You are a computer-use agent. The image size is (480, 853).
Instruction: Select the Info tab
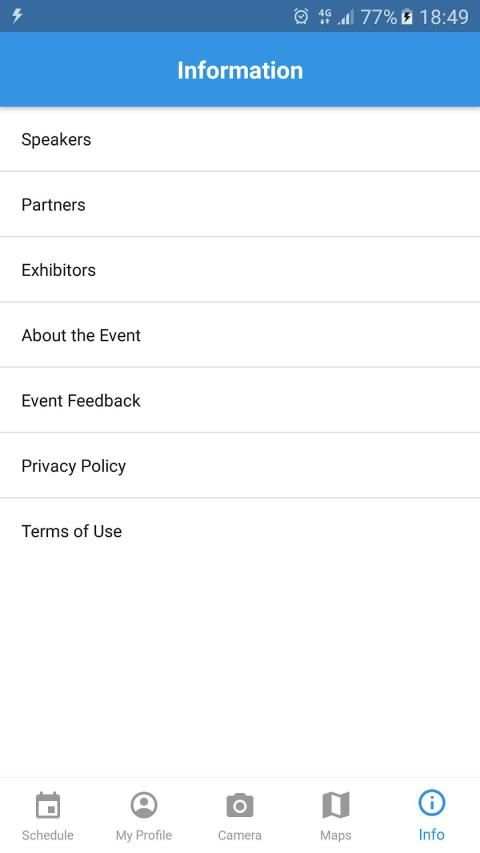pyautogui.click(x=432, y=816)
